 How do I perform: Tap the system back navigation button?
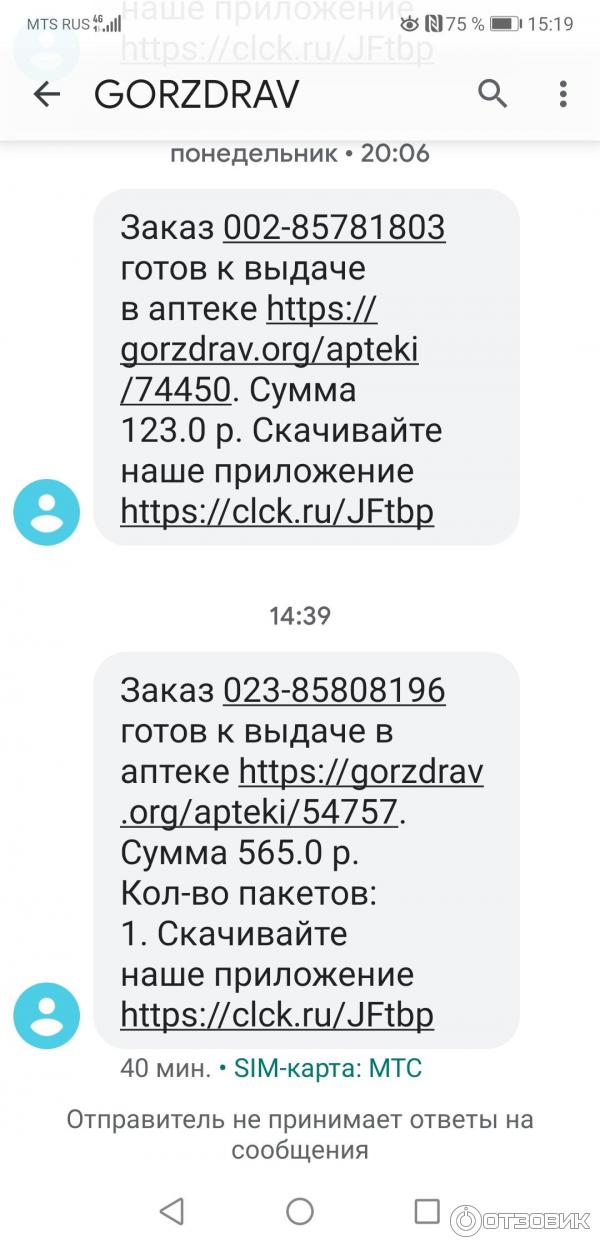coord(172,1211)
